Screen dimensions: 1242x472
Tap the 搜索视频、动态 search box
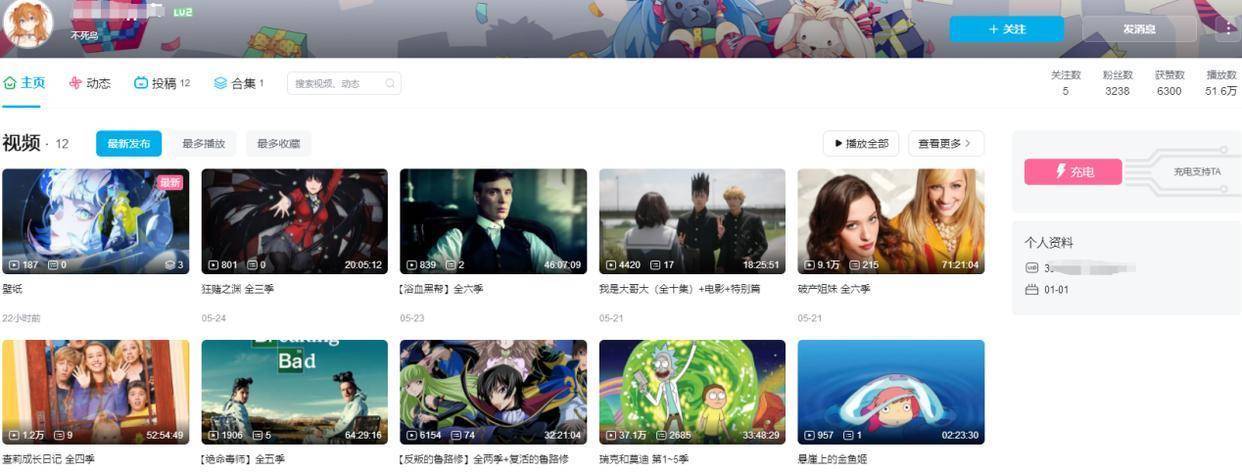(x=338, y=83)
